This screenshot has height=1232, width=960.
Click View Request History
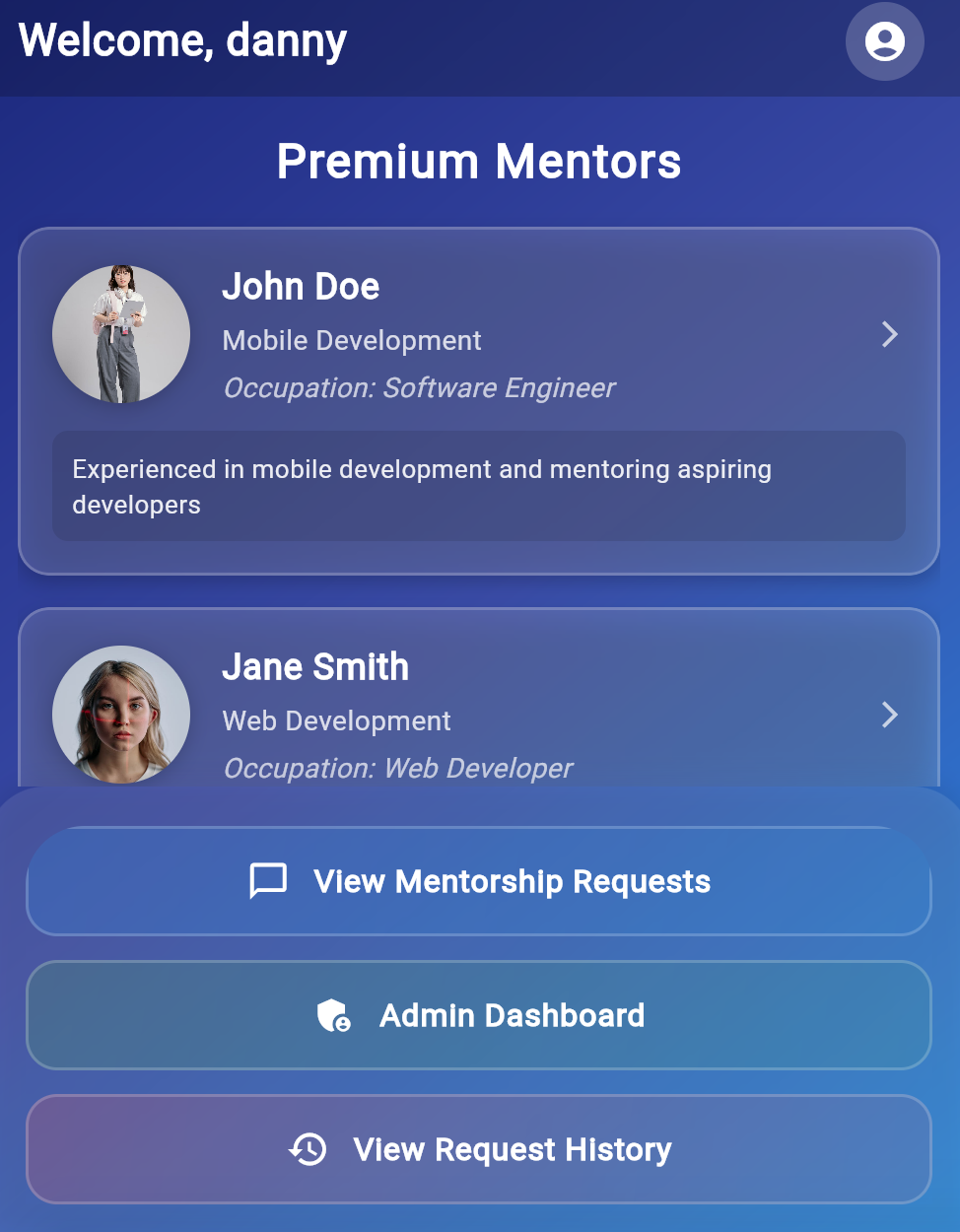pos(479,1149)
